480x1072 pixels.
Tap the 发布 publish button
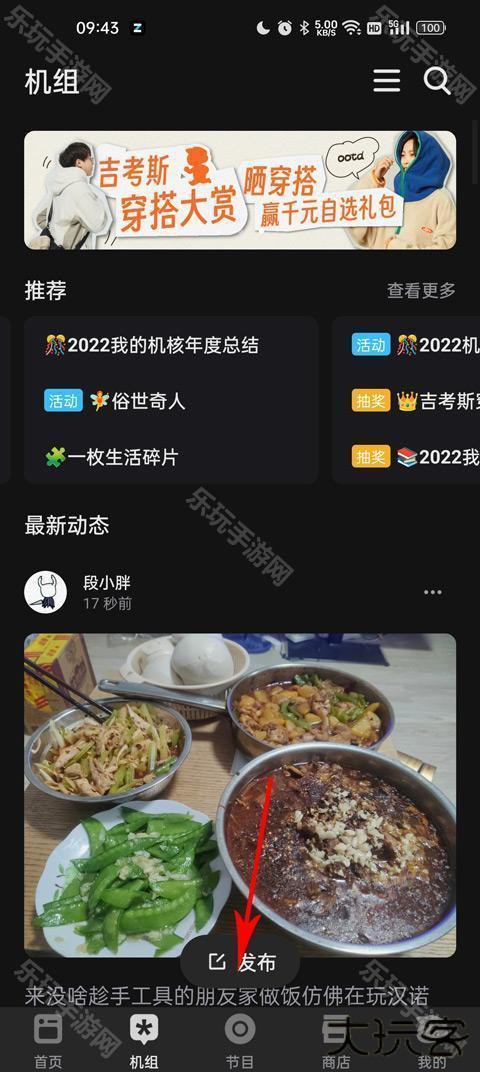click(240, 962)
